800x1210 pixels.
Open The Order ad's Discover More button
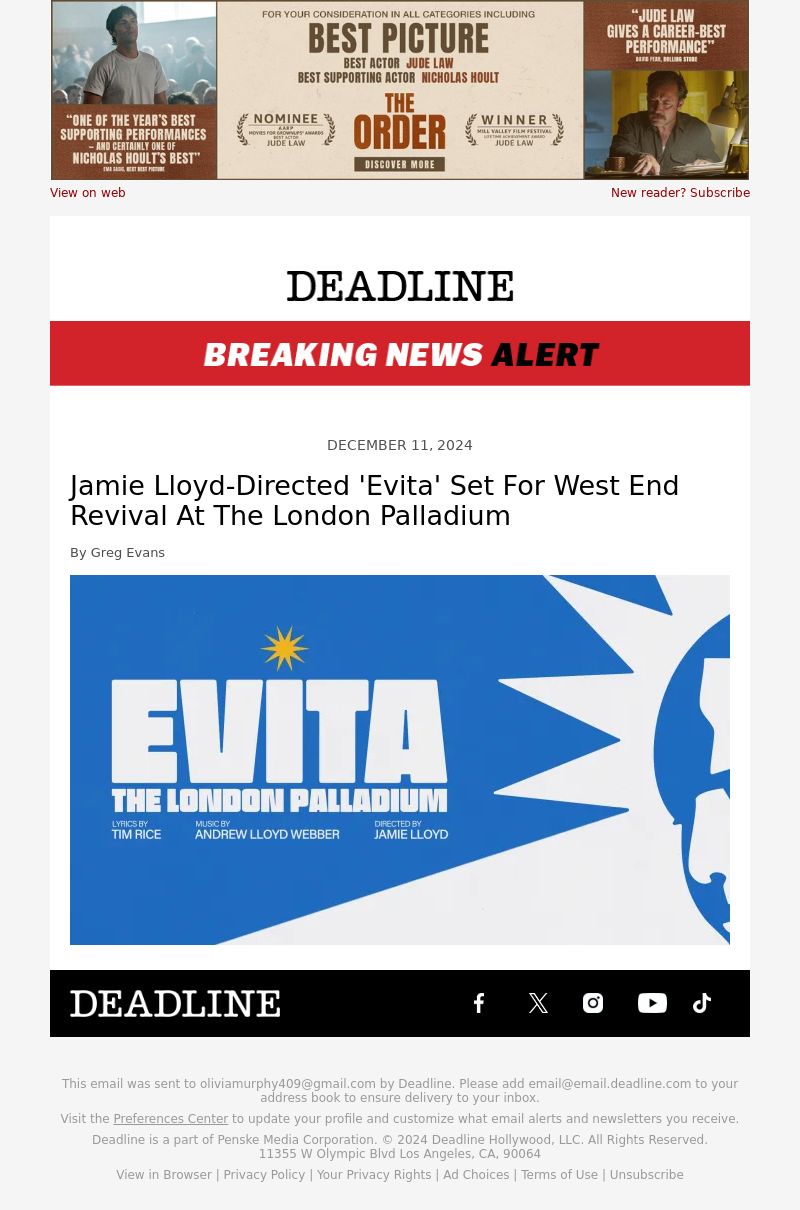pyautogui.click(x=399, y=164)
